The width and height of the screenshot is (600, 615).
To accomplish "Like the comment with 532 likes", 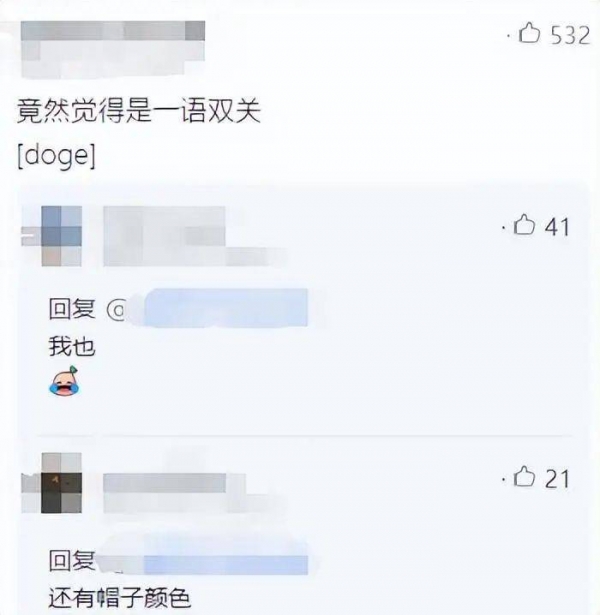I will tap(529, 35).
